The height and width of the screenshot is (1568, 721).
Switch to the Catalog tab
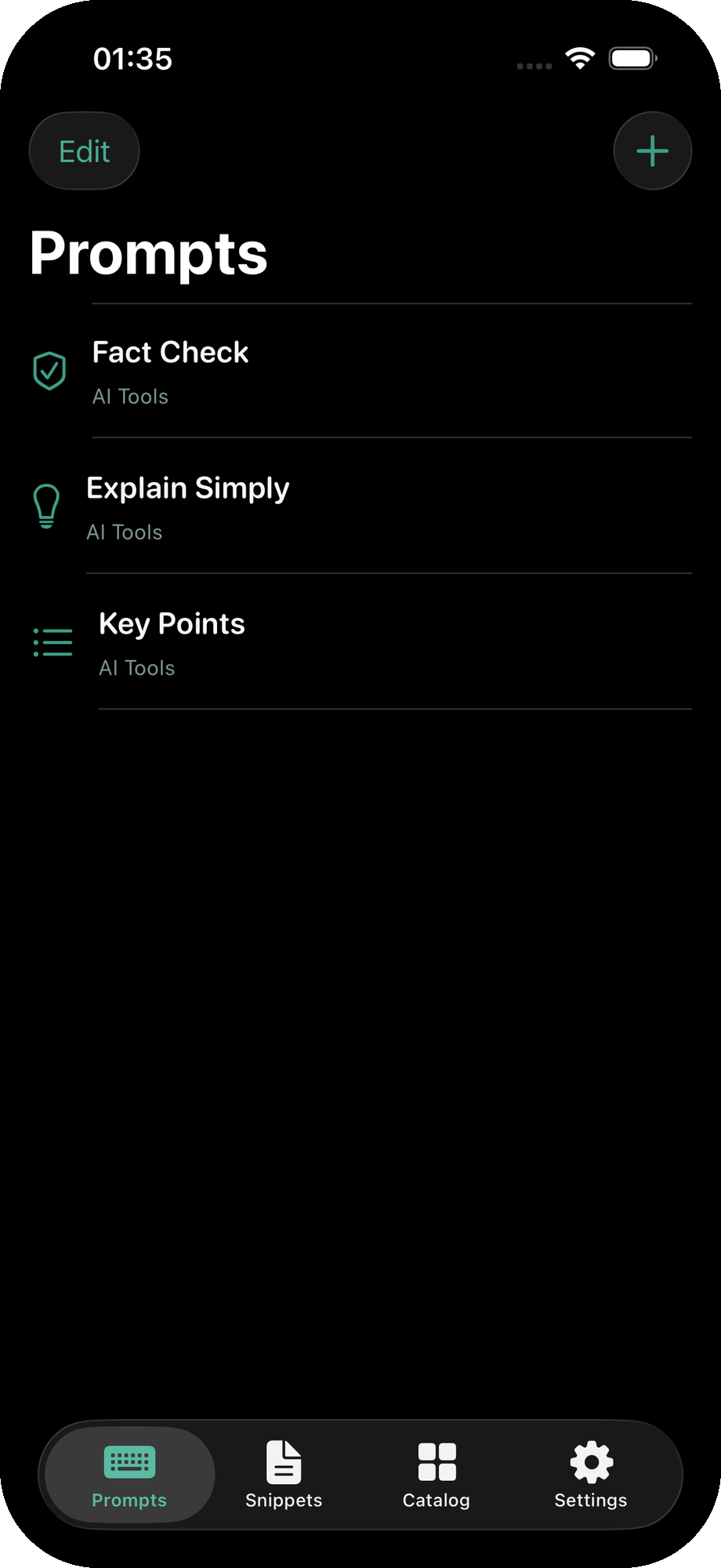(436, 1475)
